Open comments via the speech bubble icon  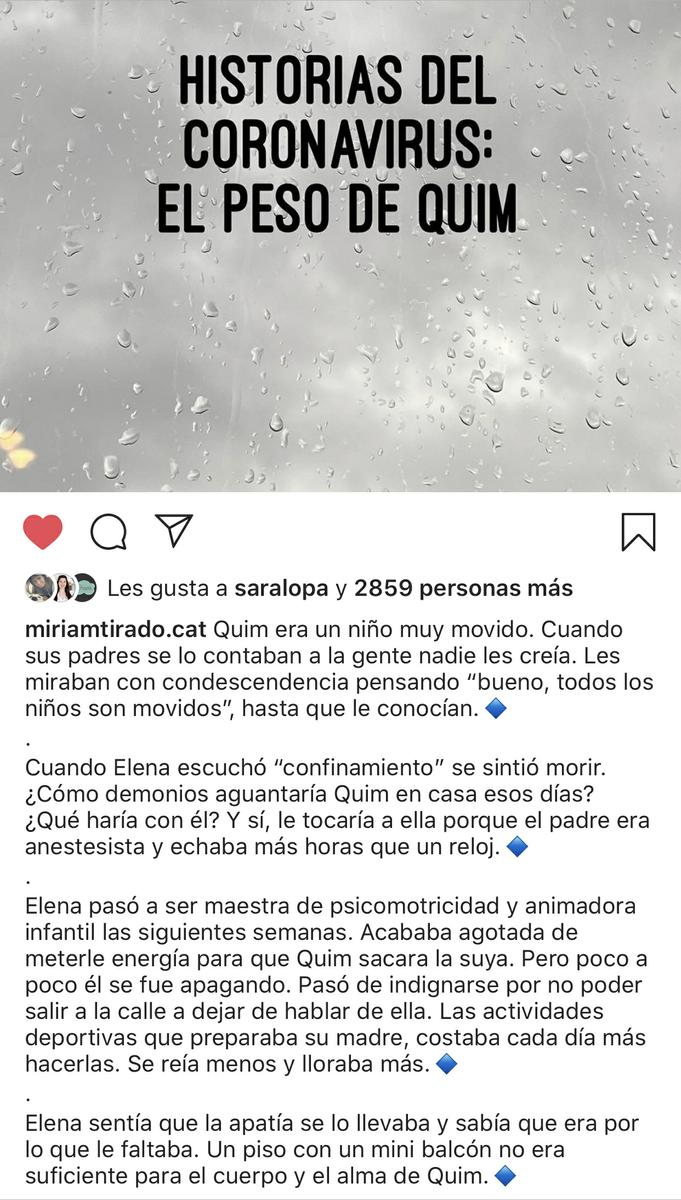coord(108,532)
